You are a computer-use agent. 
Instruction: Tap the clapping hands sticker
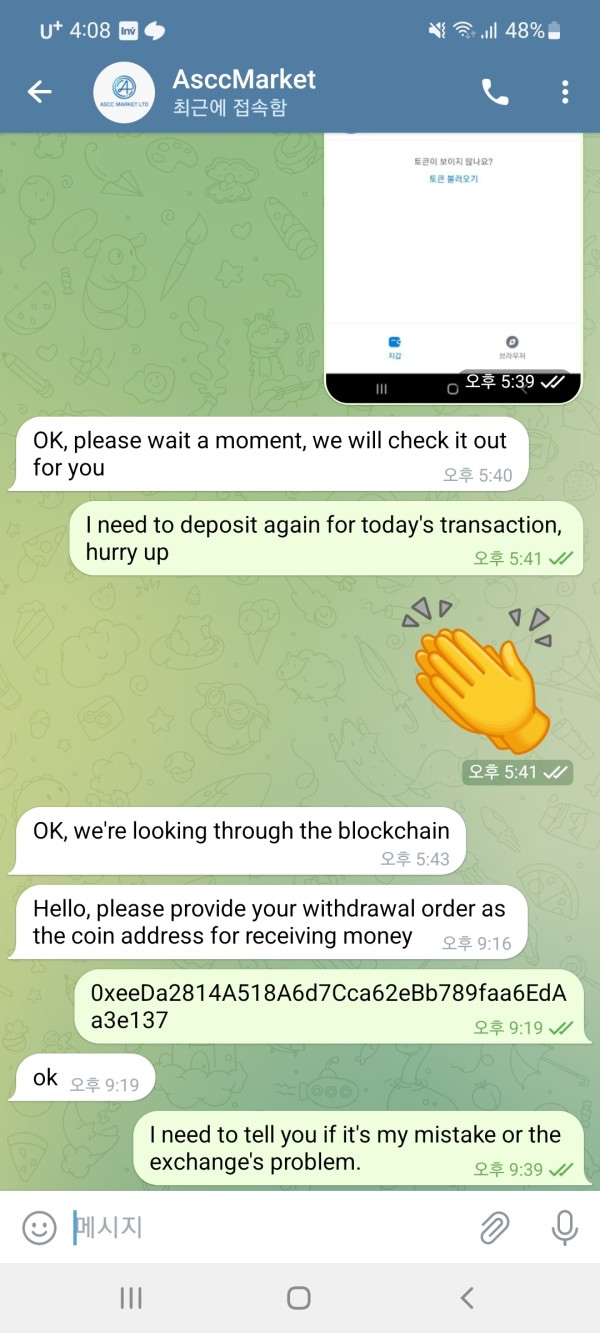click(x=482, y=676)
